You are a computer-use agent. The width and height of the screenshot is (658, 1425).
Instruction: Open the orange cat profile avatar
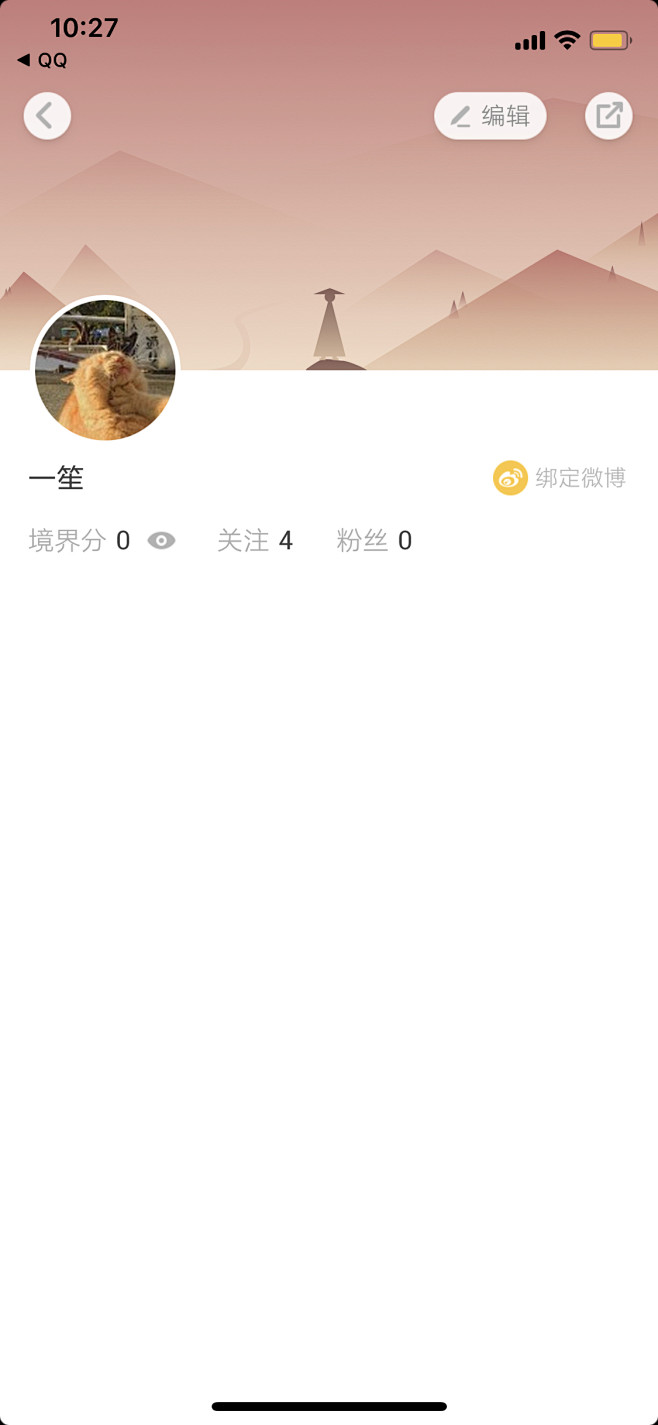[105, 370]
